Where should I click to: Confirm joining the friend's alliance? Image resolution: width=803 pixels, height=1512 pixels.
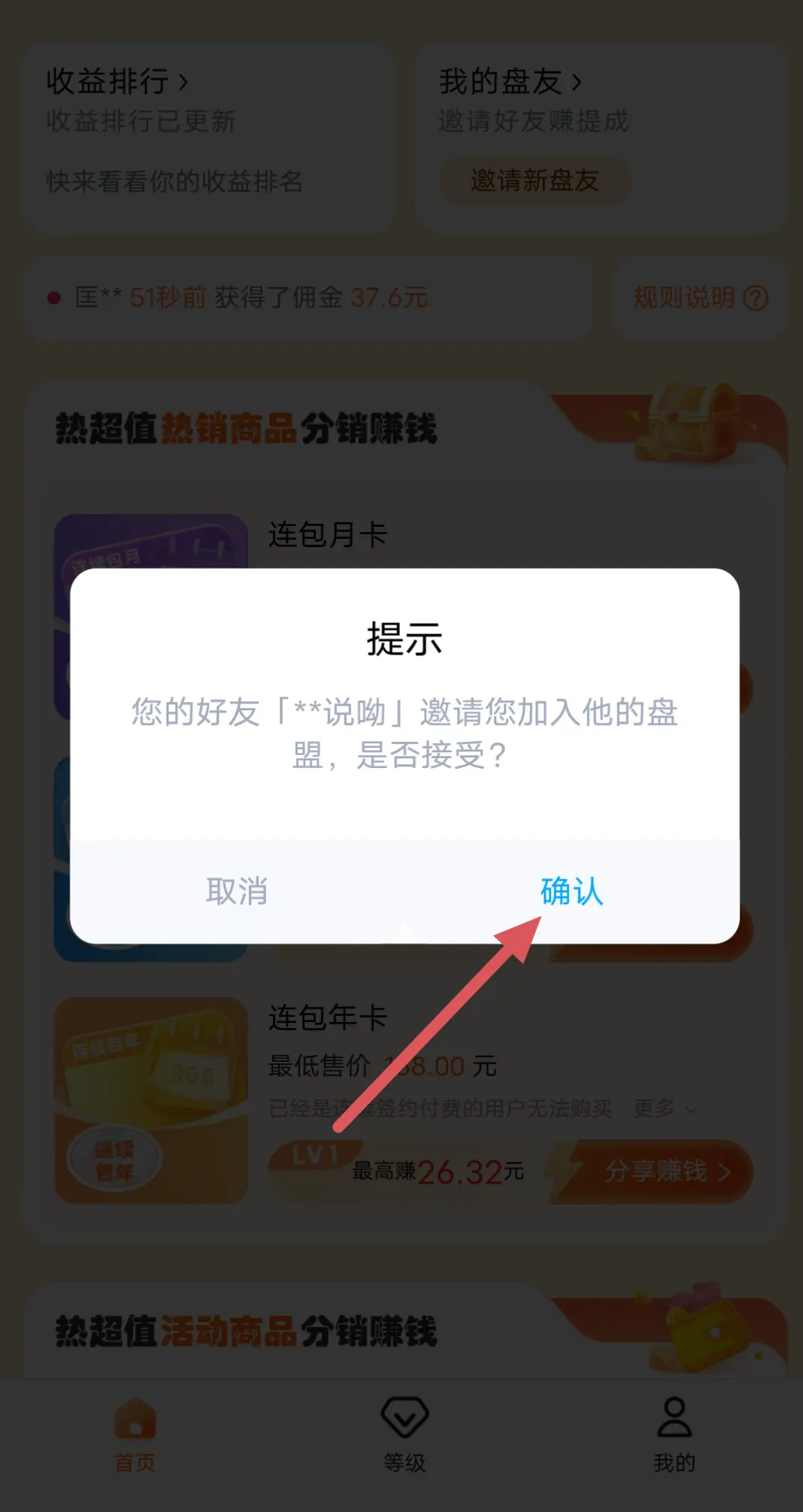pos(571,891)
